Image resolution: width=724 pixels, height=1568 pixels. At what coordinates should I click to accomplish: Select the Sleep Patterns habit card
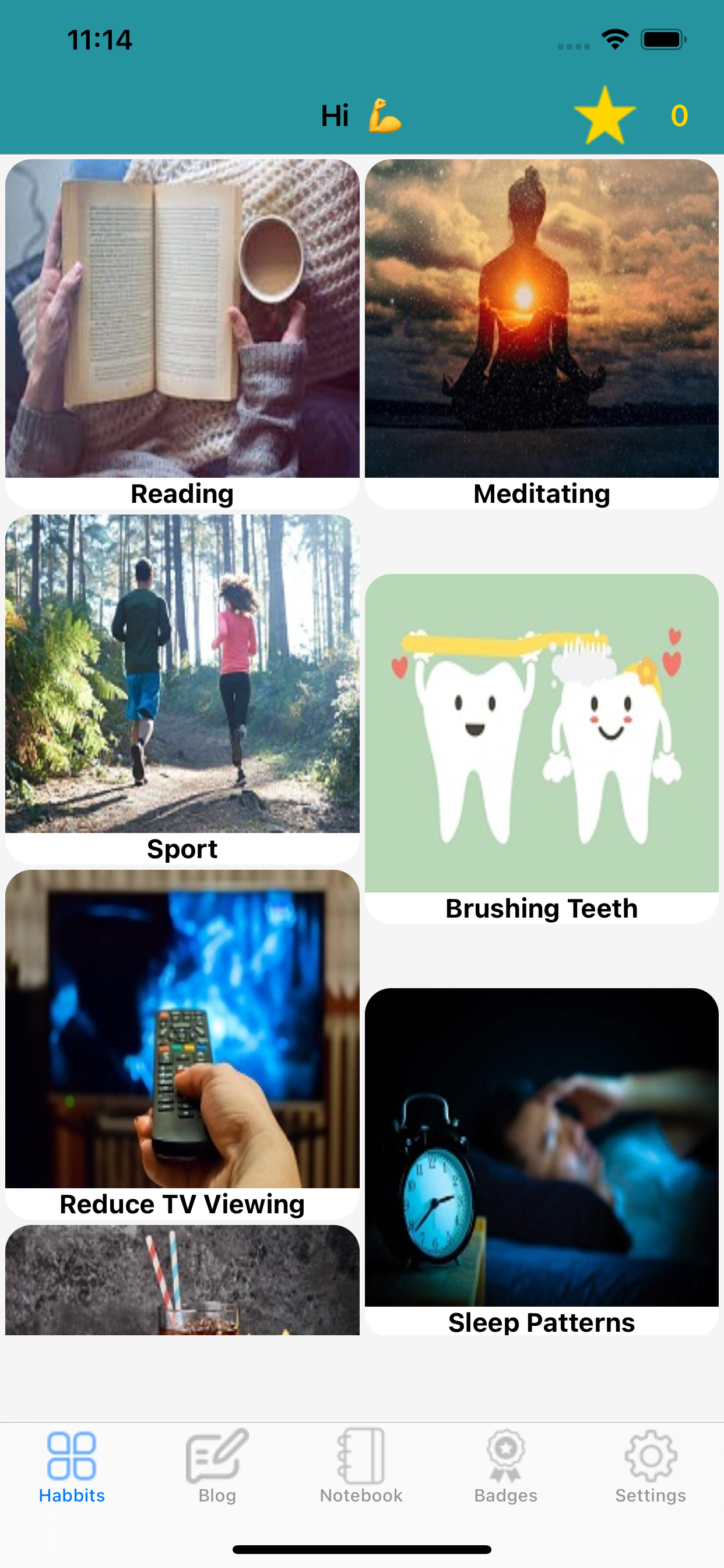pos(542,1157)
